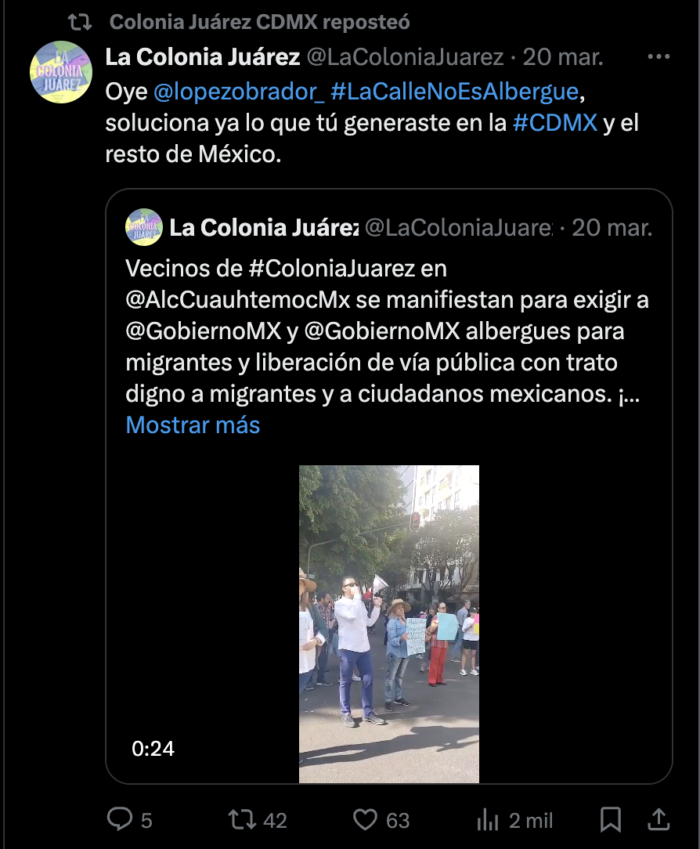The height and width of the screenshot is (849, 700).
Task: Open the #CDMX hashtag
Action: (x=555, y=123)
